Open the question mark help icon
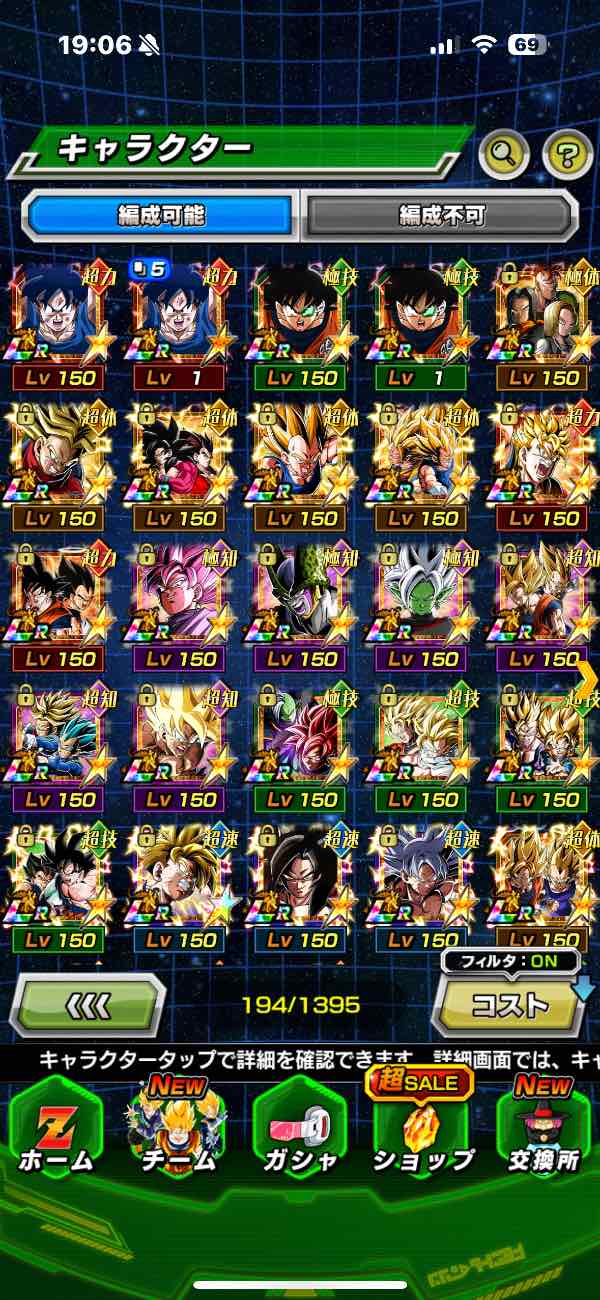Image resolution: width=600 pixels, height=1300 pixels. [x=567, y=154]
